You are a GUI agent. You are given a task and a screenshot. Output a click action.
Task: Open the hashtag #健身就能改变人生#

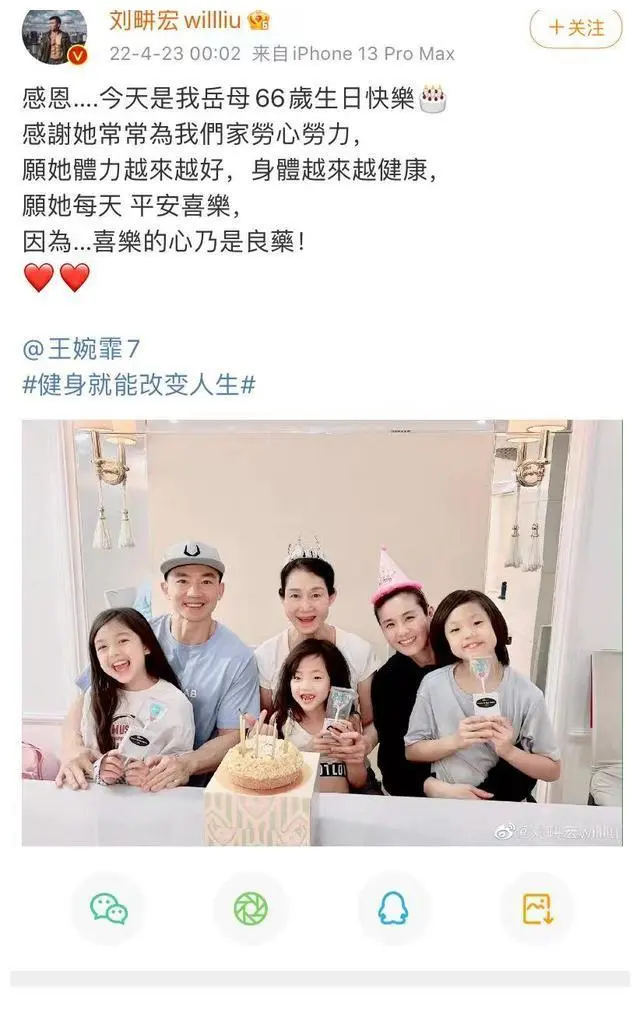point(138,385)
